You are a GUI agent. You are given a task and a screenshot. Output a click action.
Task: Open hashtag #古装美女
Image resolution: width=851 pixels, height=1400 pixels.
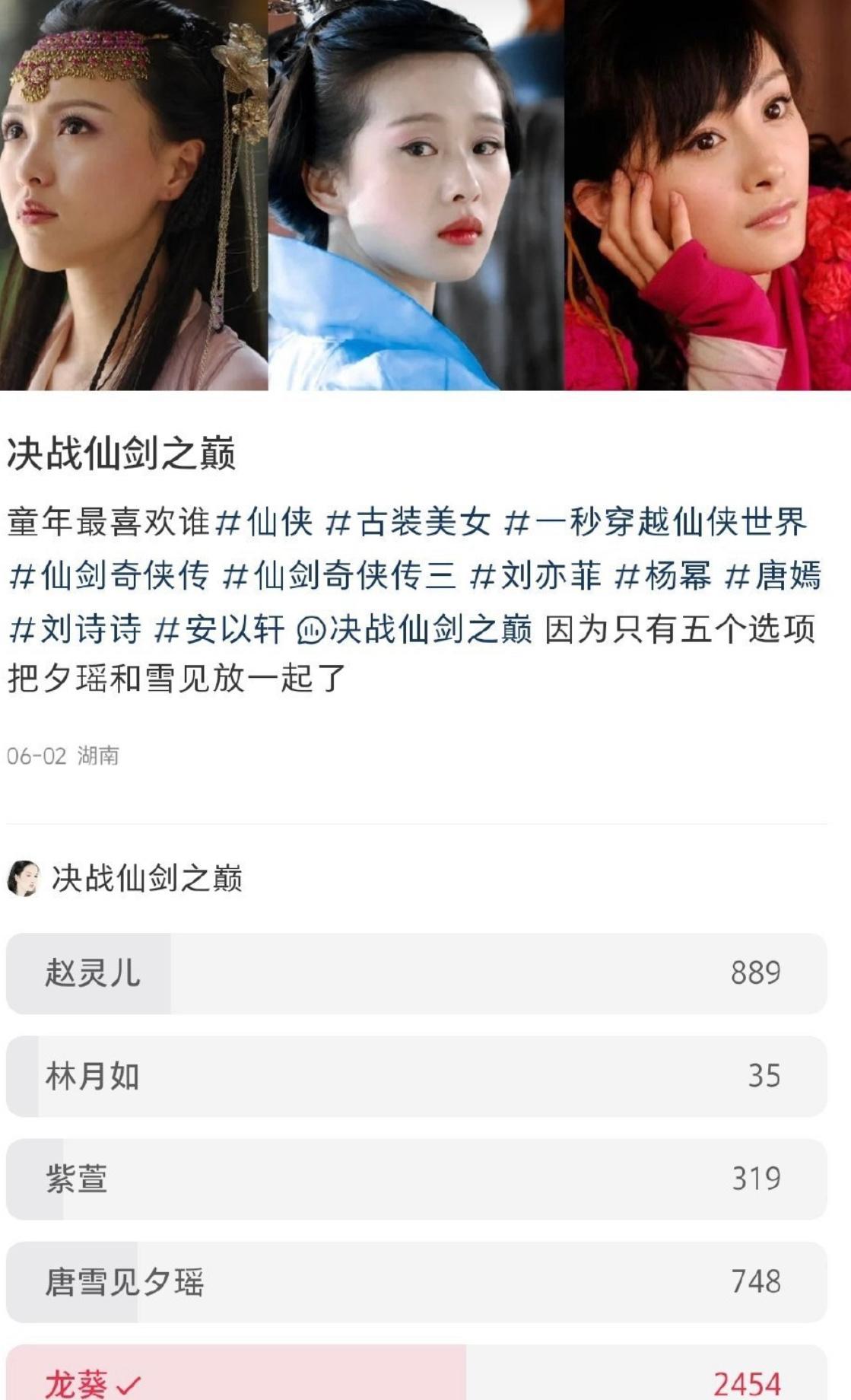[x=408, y=522]
